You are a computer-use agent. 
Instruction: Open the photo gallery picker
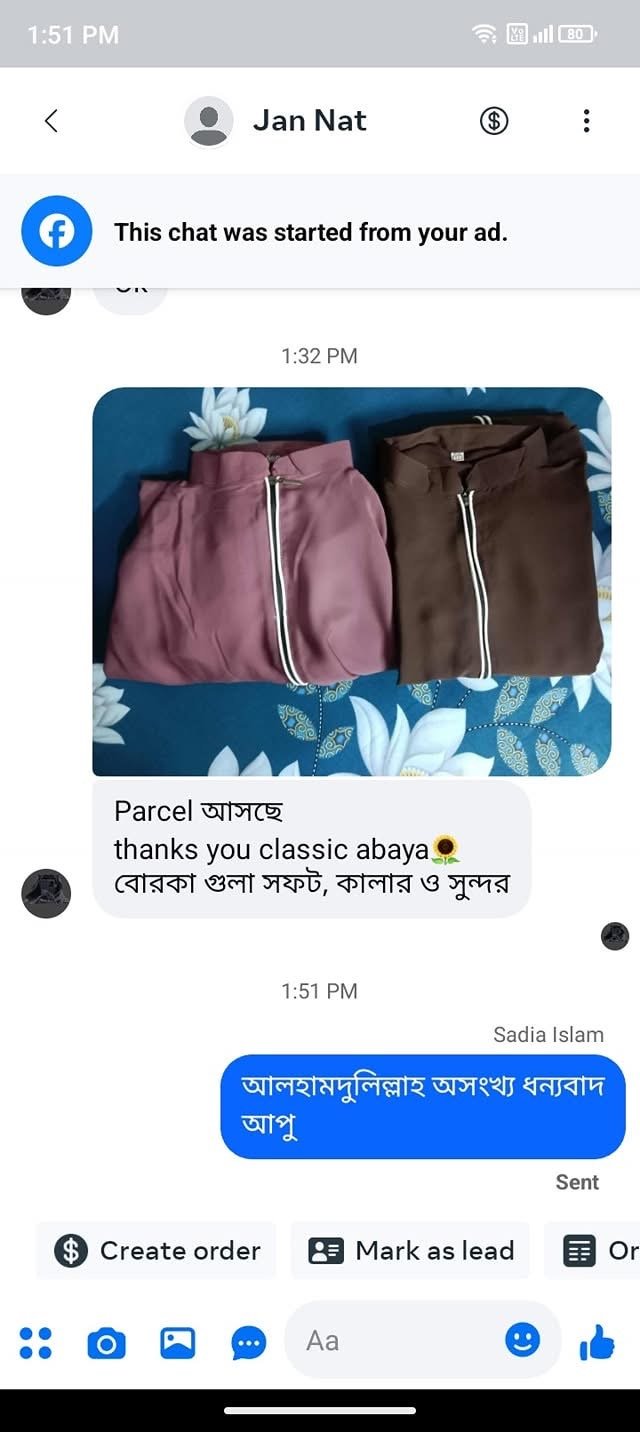(x=178, y=1342)
